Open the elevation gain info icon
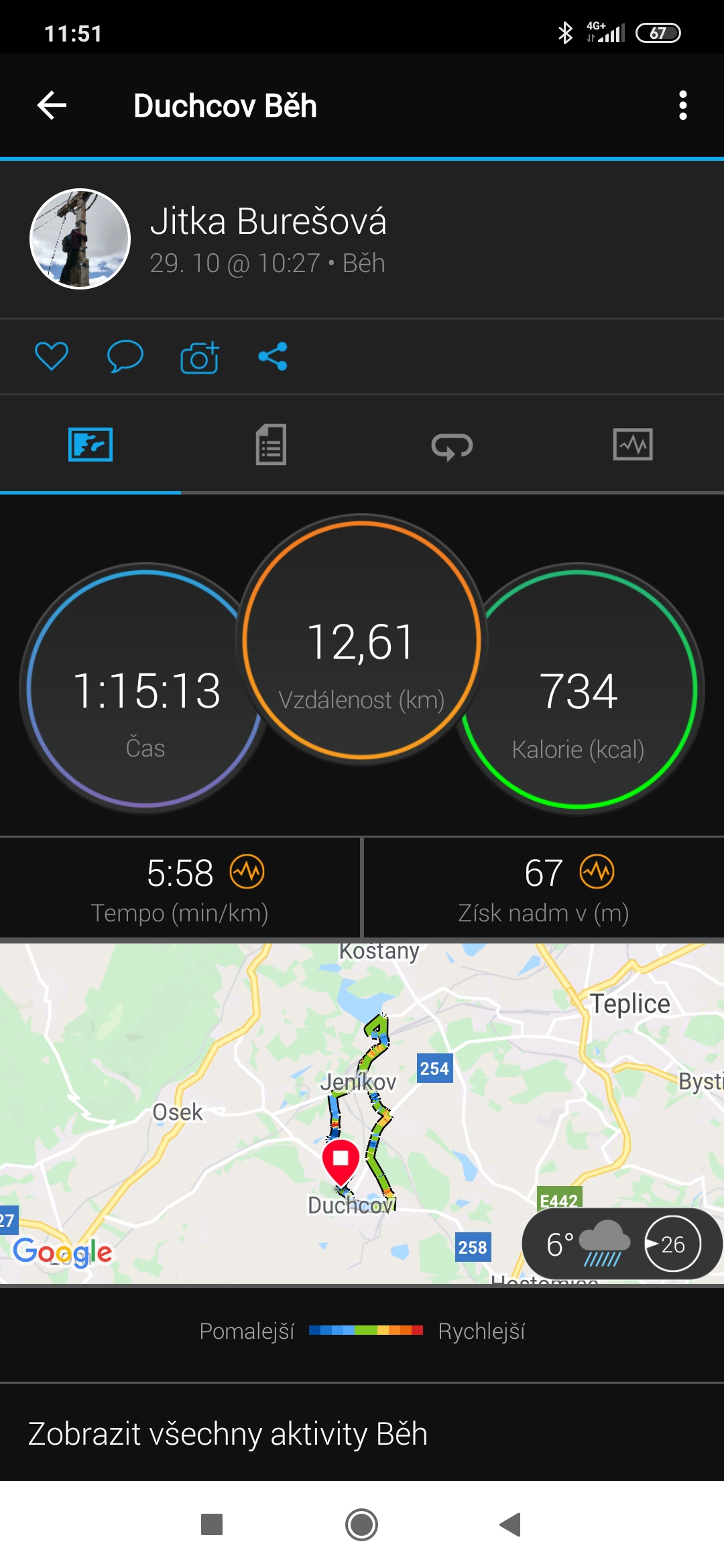Screen dimensions: 724x1568 tap(597, 872)
